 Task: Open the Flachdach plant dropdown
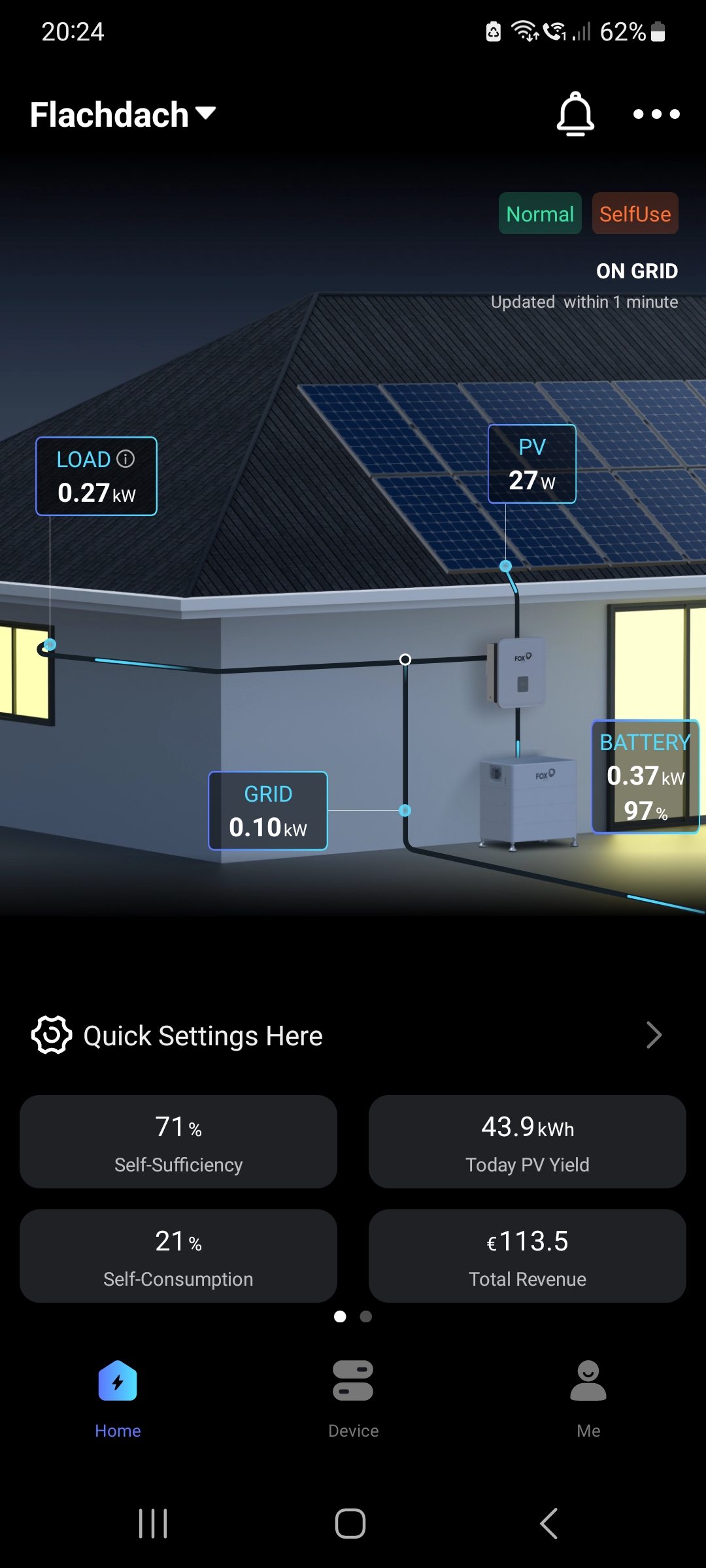[123, 114]
